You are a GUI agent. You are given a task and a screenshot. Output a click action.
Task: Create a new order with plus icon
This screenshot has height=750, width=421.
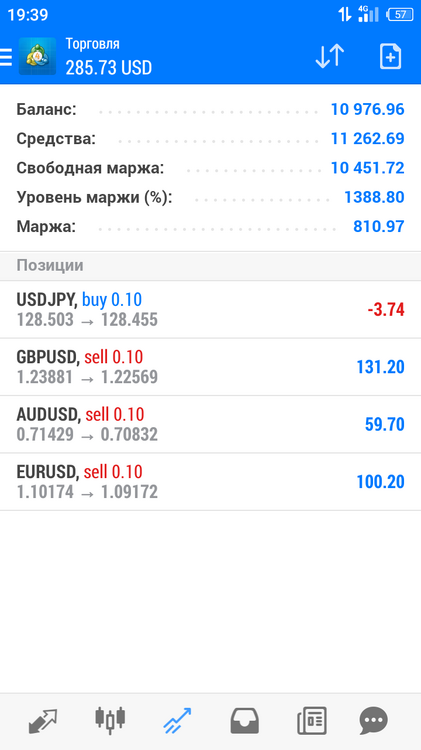coord(390,56)
